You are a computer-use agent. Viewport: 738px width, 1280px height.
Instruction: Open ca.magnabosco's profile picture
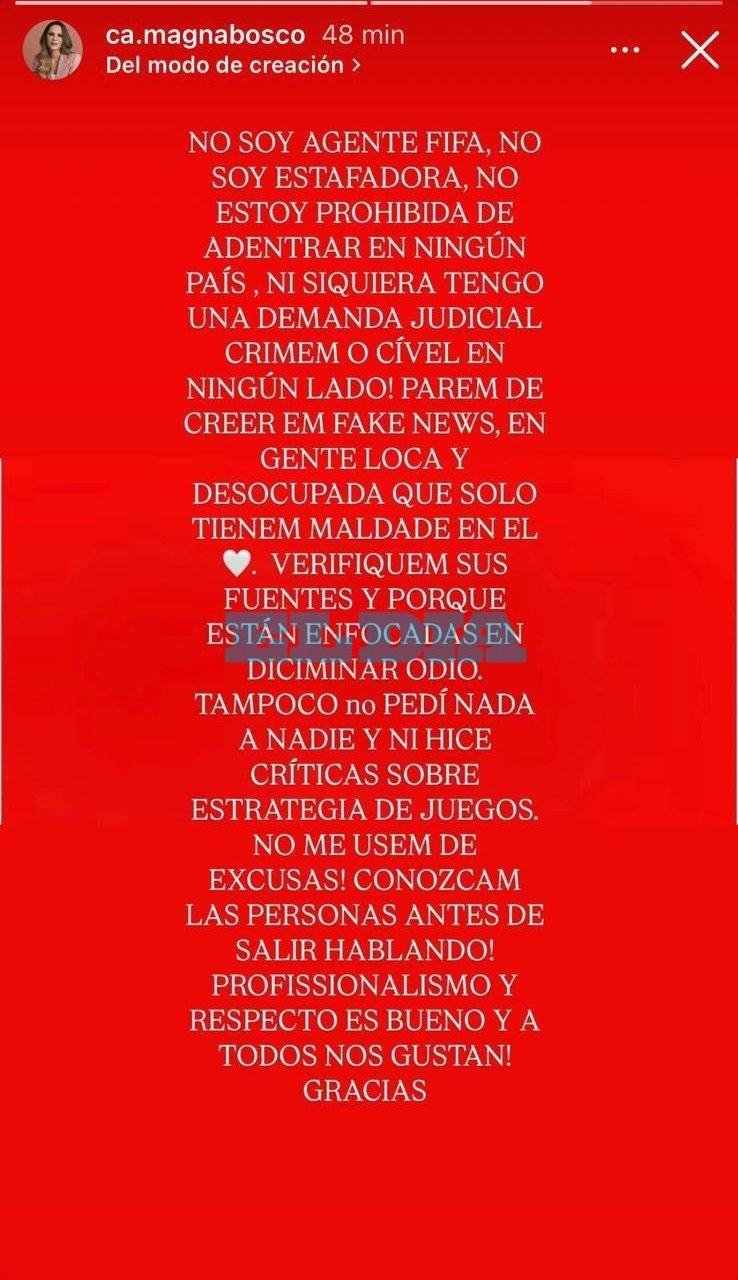tap(53, 50)
